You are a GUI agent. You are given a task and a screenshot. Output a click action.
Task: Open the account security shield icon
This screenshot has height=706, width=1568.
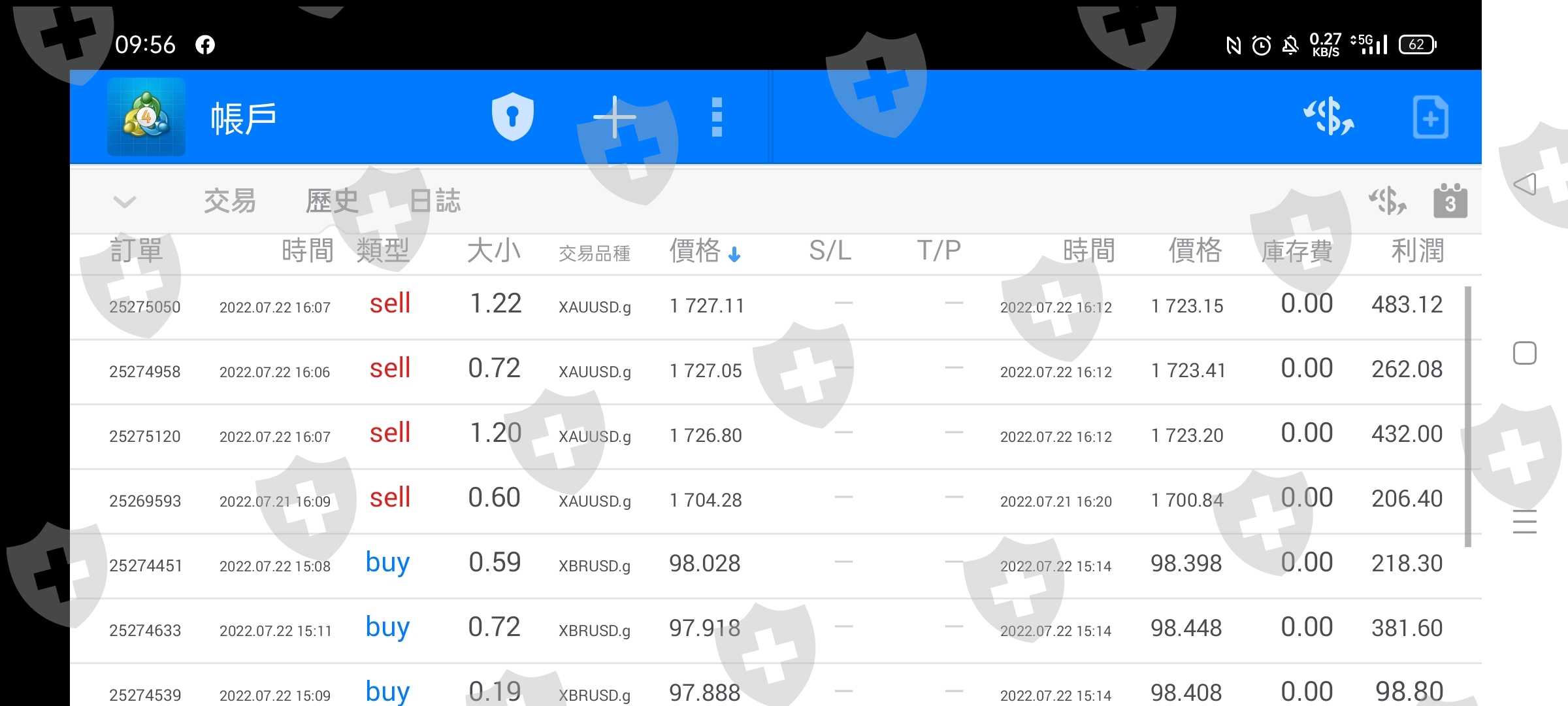(513, 117)
